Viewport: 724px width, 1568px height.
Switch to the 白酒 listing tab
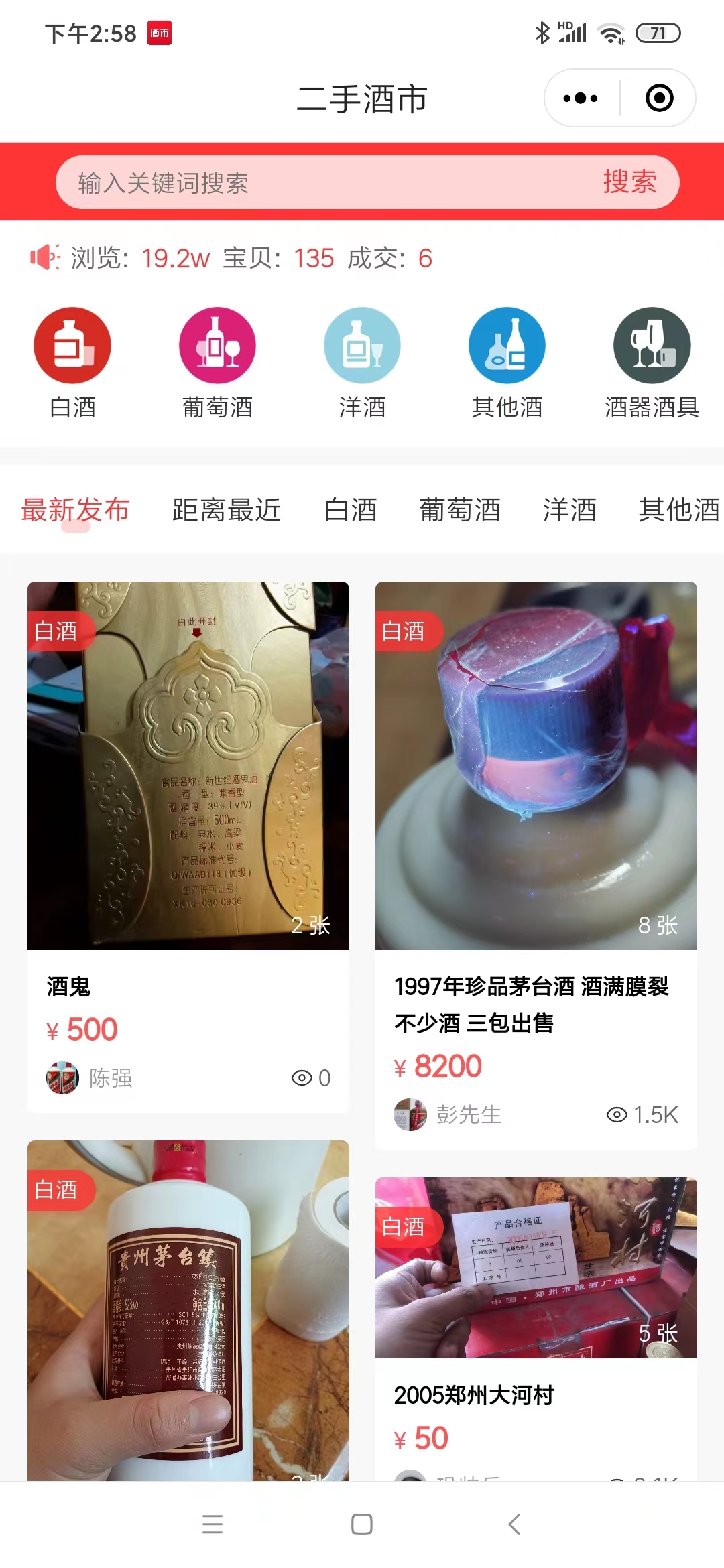pos(350,510)
